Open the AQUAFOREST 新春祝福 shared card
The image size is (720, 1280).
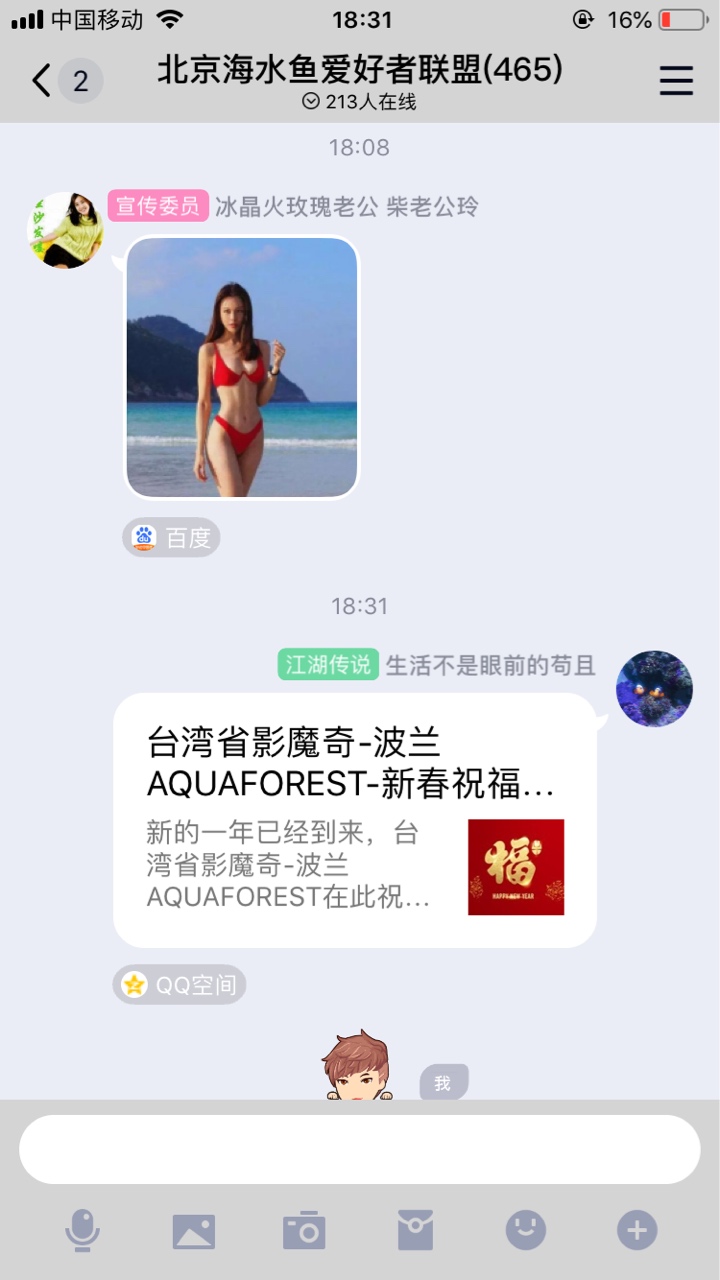click(x=354, y=820)
